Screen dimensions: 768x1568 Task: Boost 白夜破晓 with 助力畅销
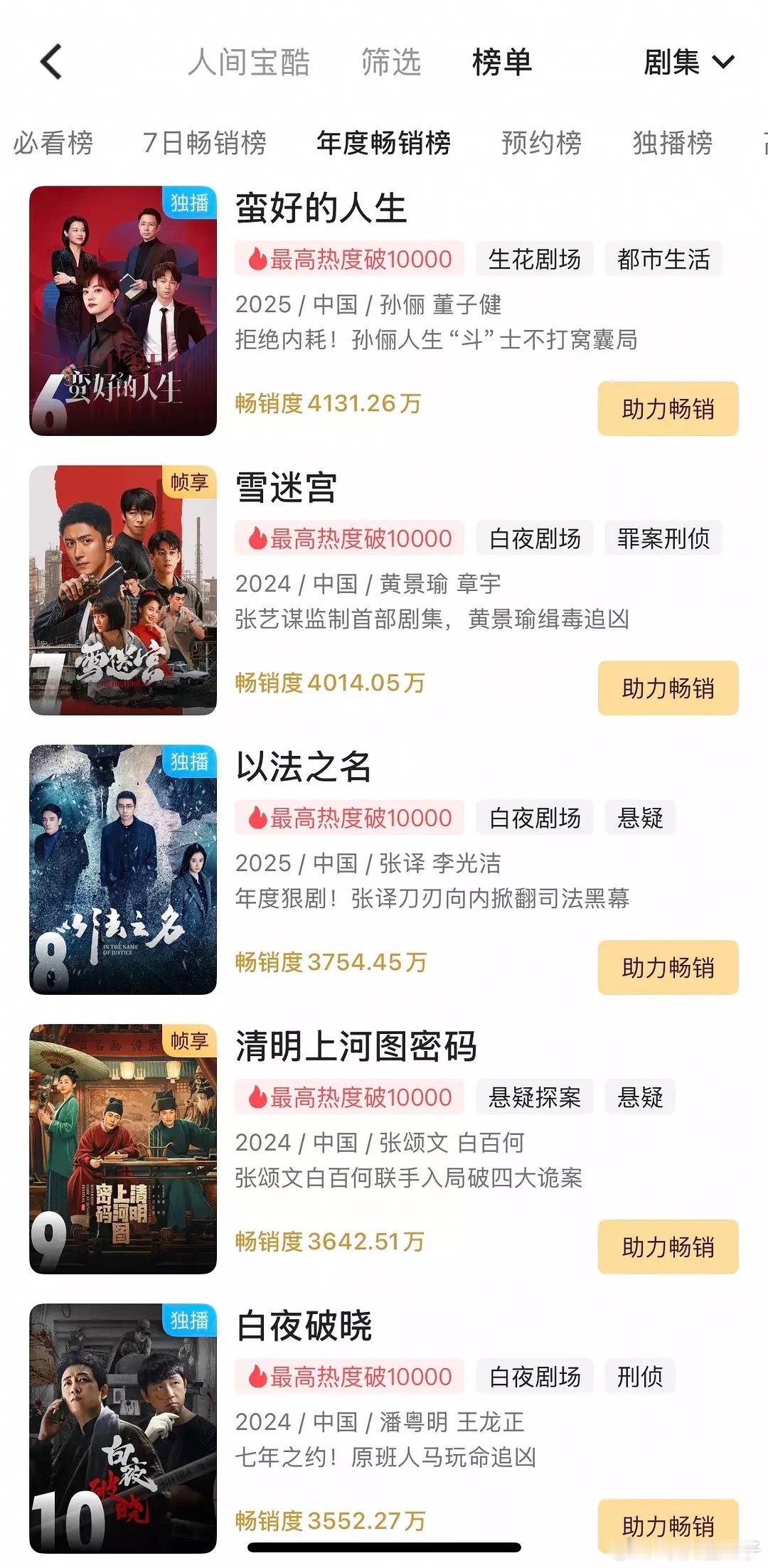point(668,1526)
